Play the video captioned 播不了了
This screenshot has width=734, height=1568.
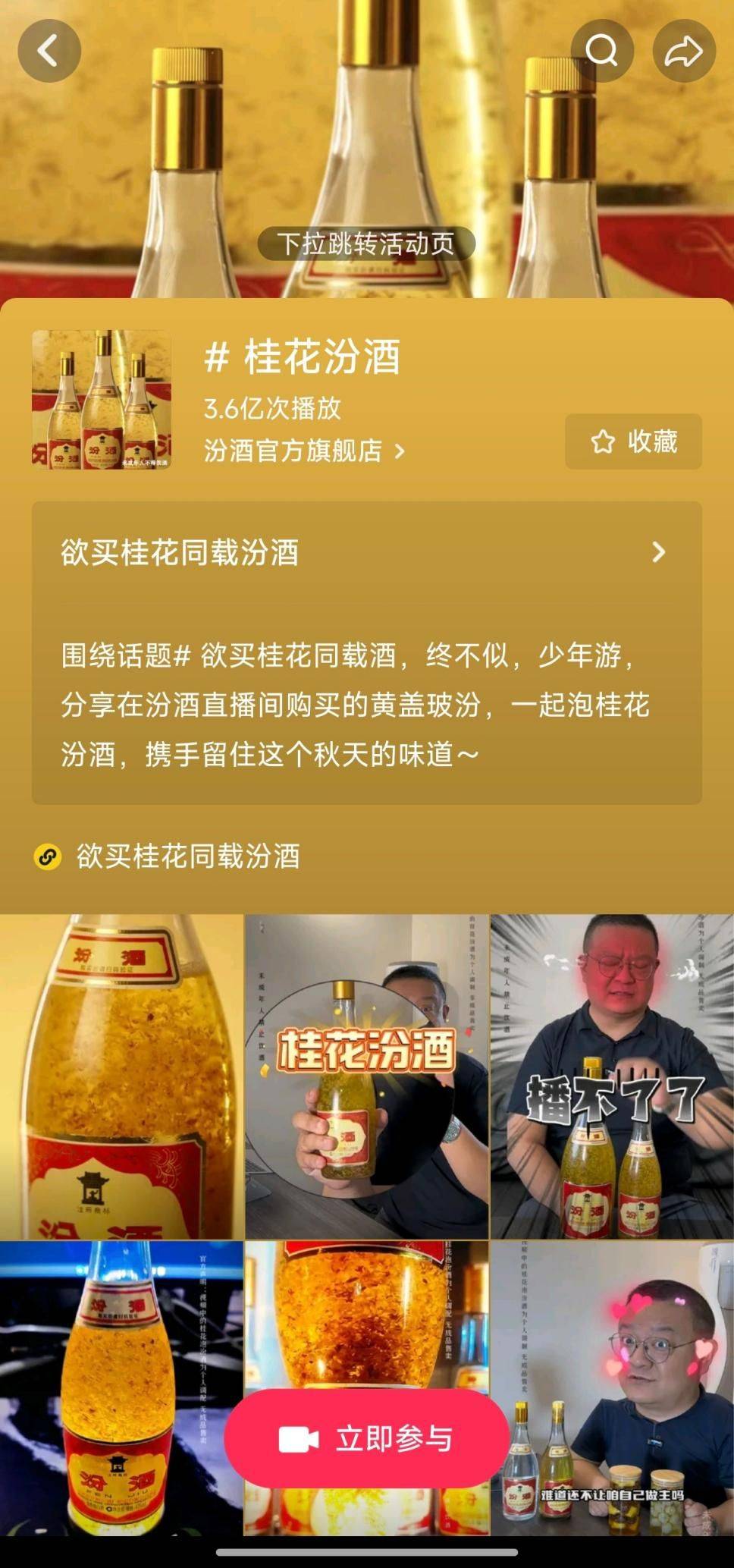pyautogui.click(x=611, y=1076)
